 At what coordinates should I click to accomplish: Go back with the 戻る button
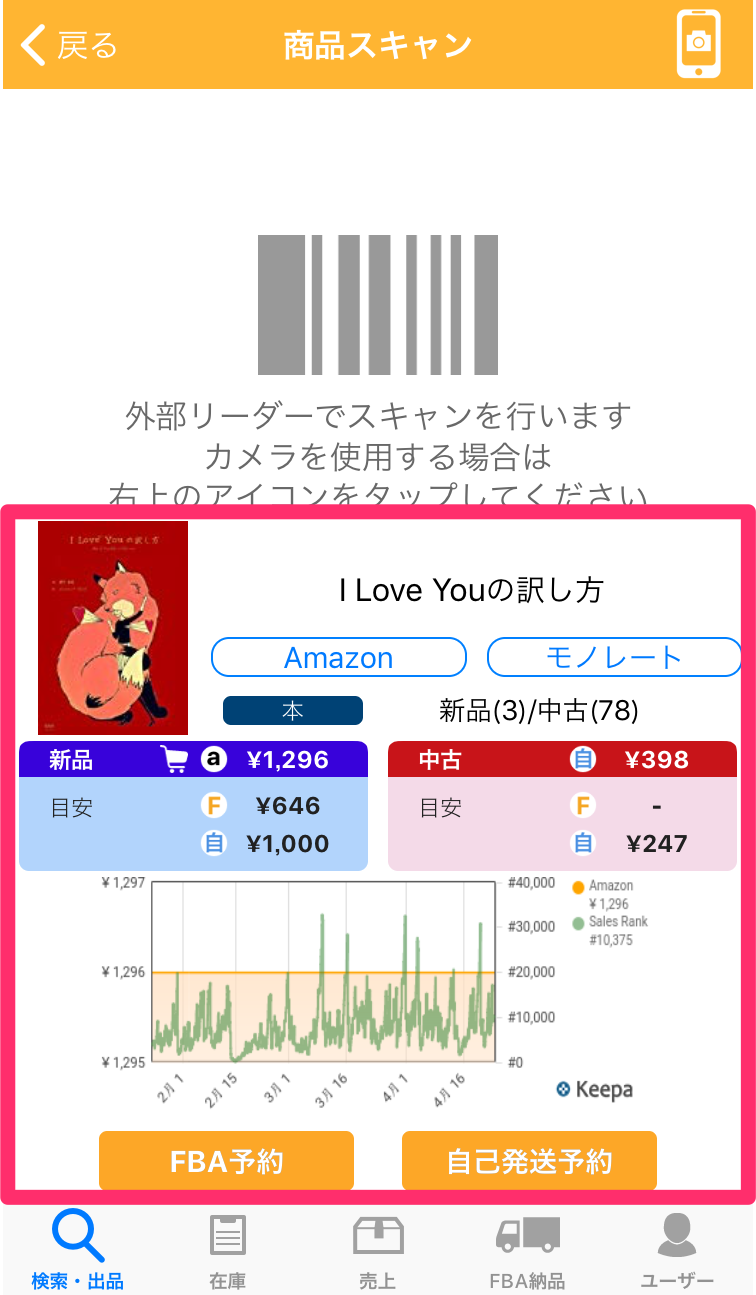(x=68, y=45)
